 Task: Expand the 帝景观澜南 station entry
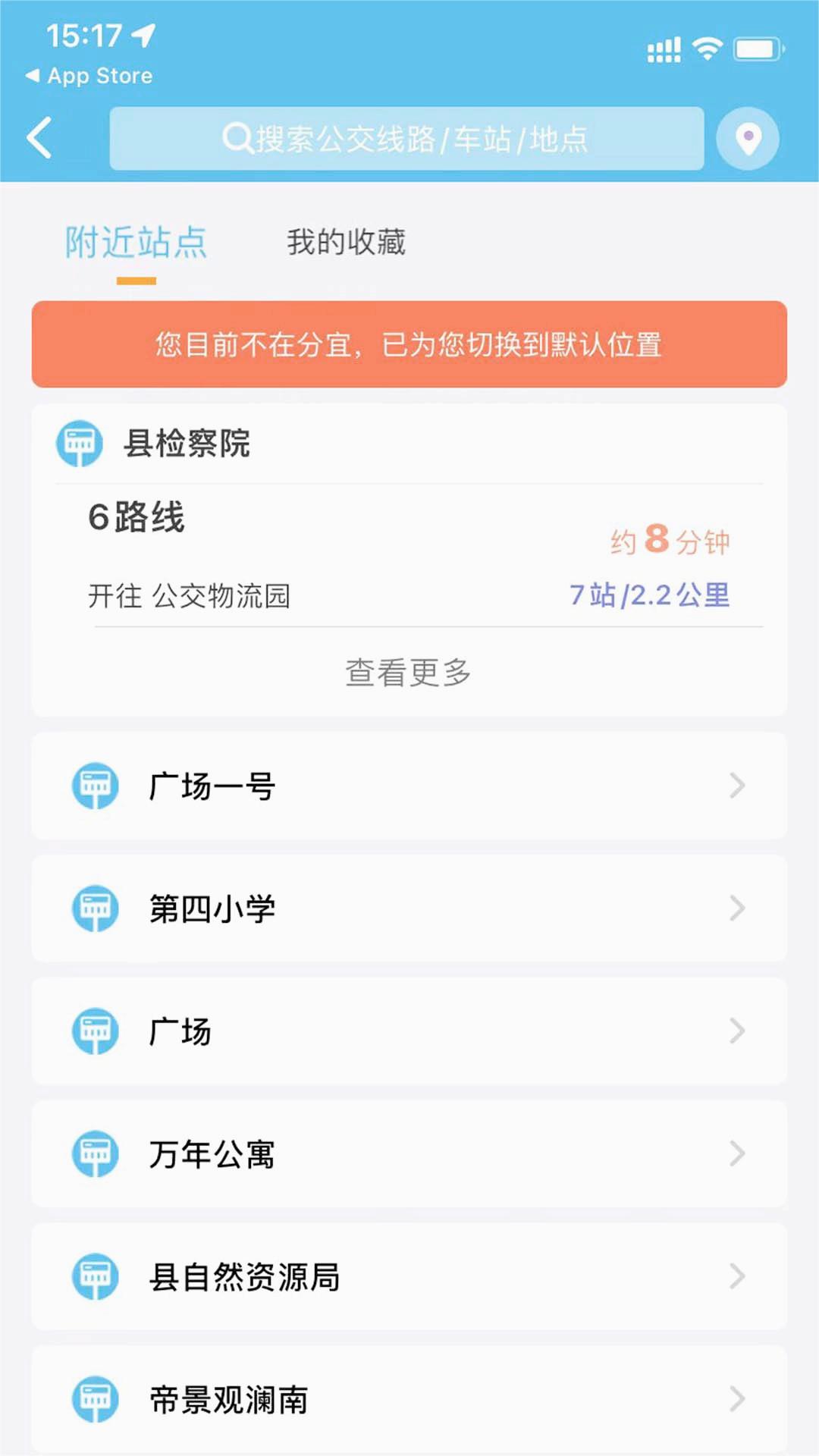737,1400
